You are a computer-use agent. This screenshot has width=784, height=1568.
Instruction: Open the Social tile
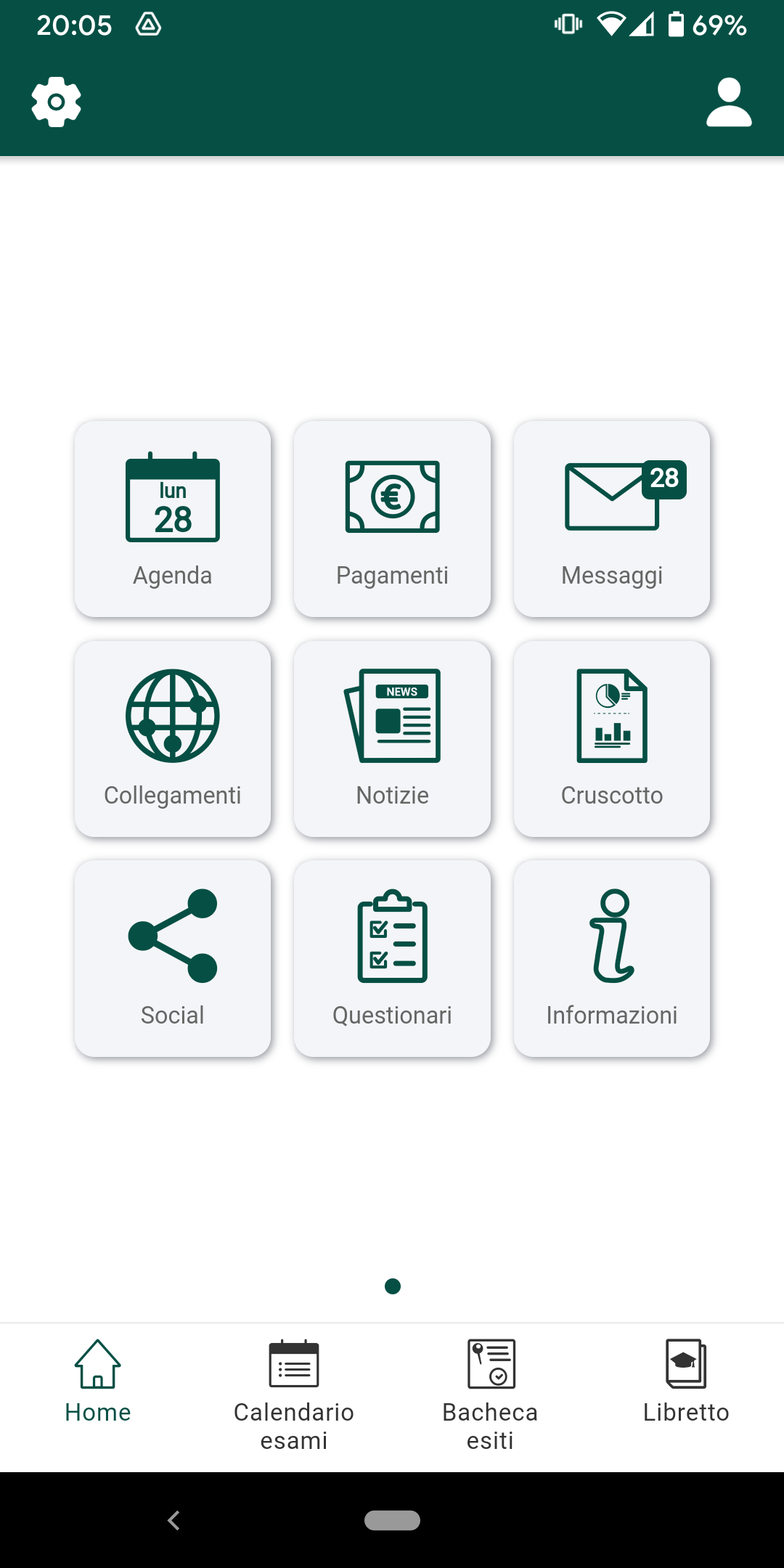click(x=173, y=959)
